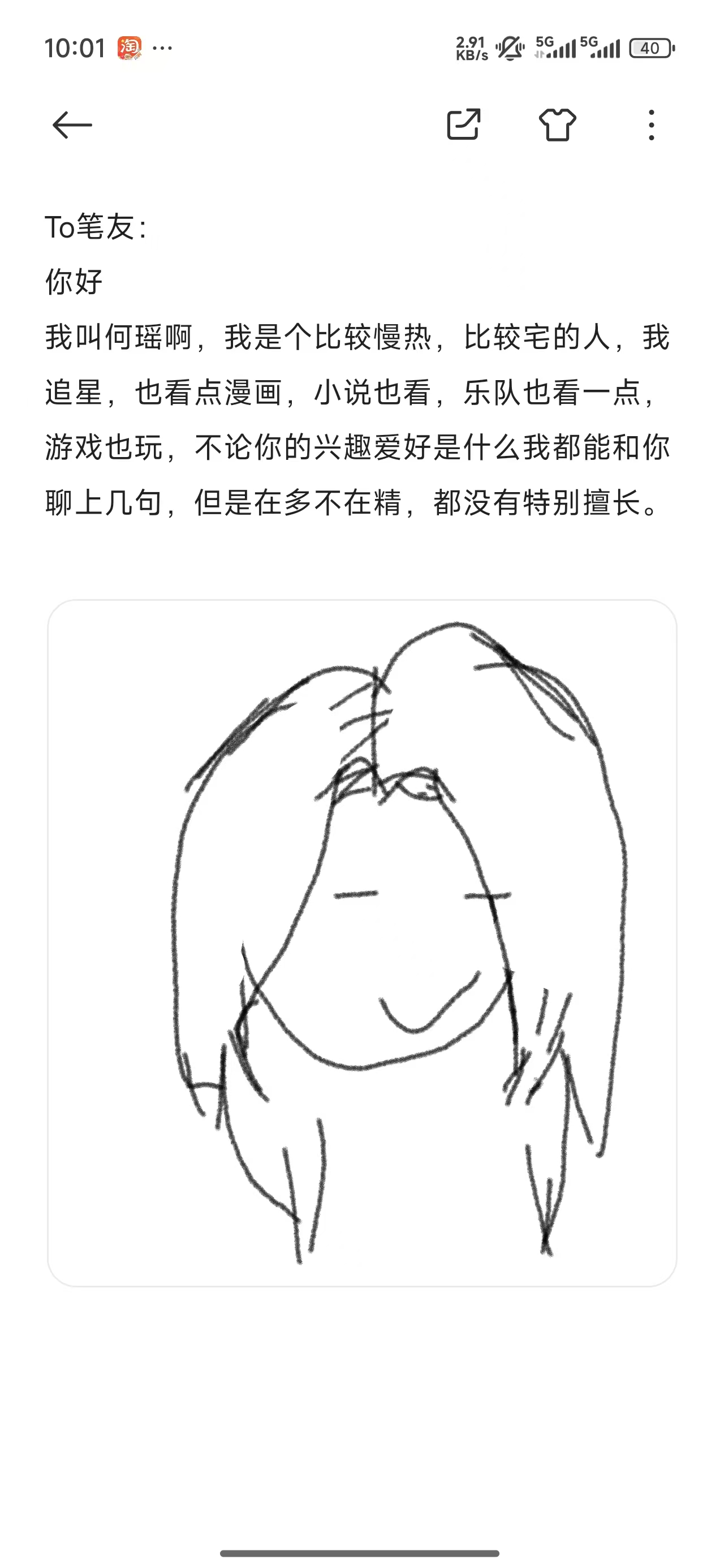This screenshot has width=724, height=1568.
Task: Open the note theme shirt icon
Action: click(557, 125)
